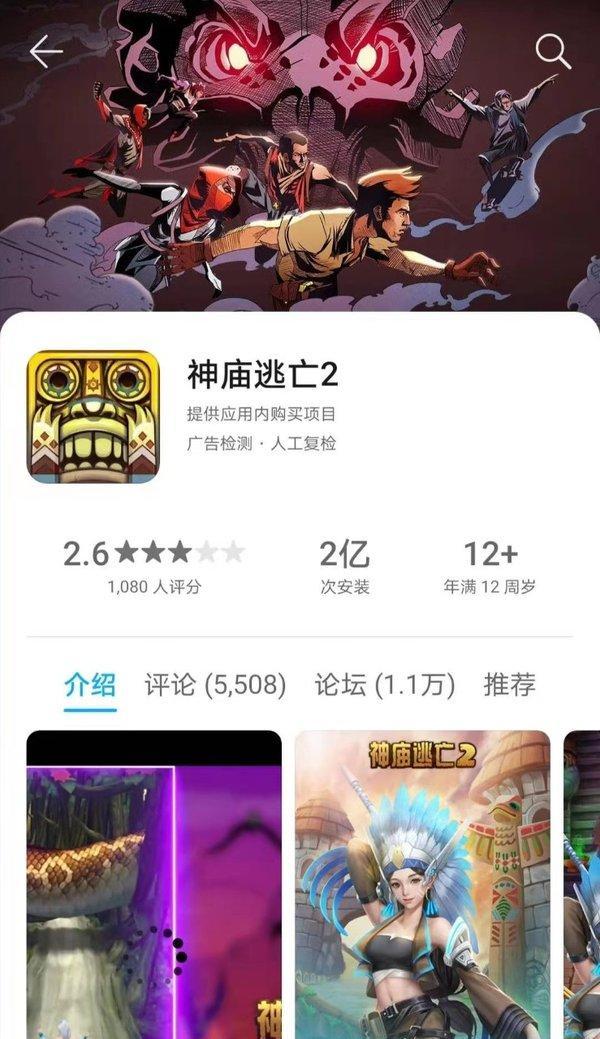View the feathered-headdress girl screenshot
The height and width of the screenshot is (1039, 600).
coord(422,885)
